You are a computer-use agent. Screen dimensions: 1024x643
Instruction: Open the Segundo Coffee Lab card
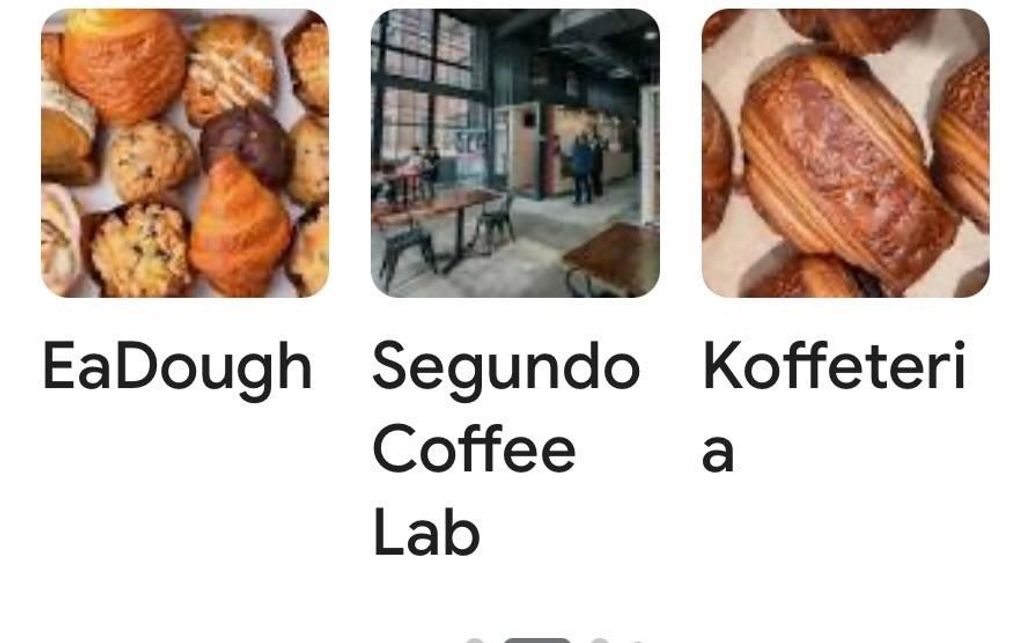tap(515, 154)
